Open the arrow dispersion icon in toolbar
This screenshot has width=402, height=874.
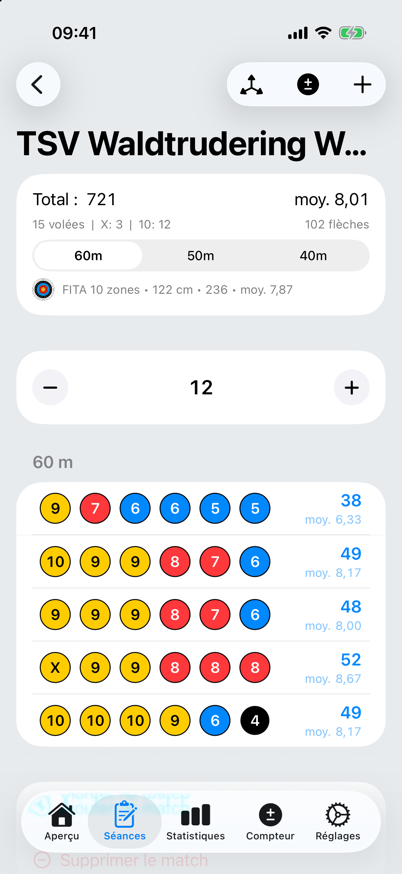coord(251,85)
